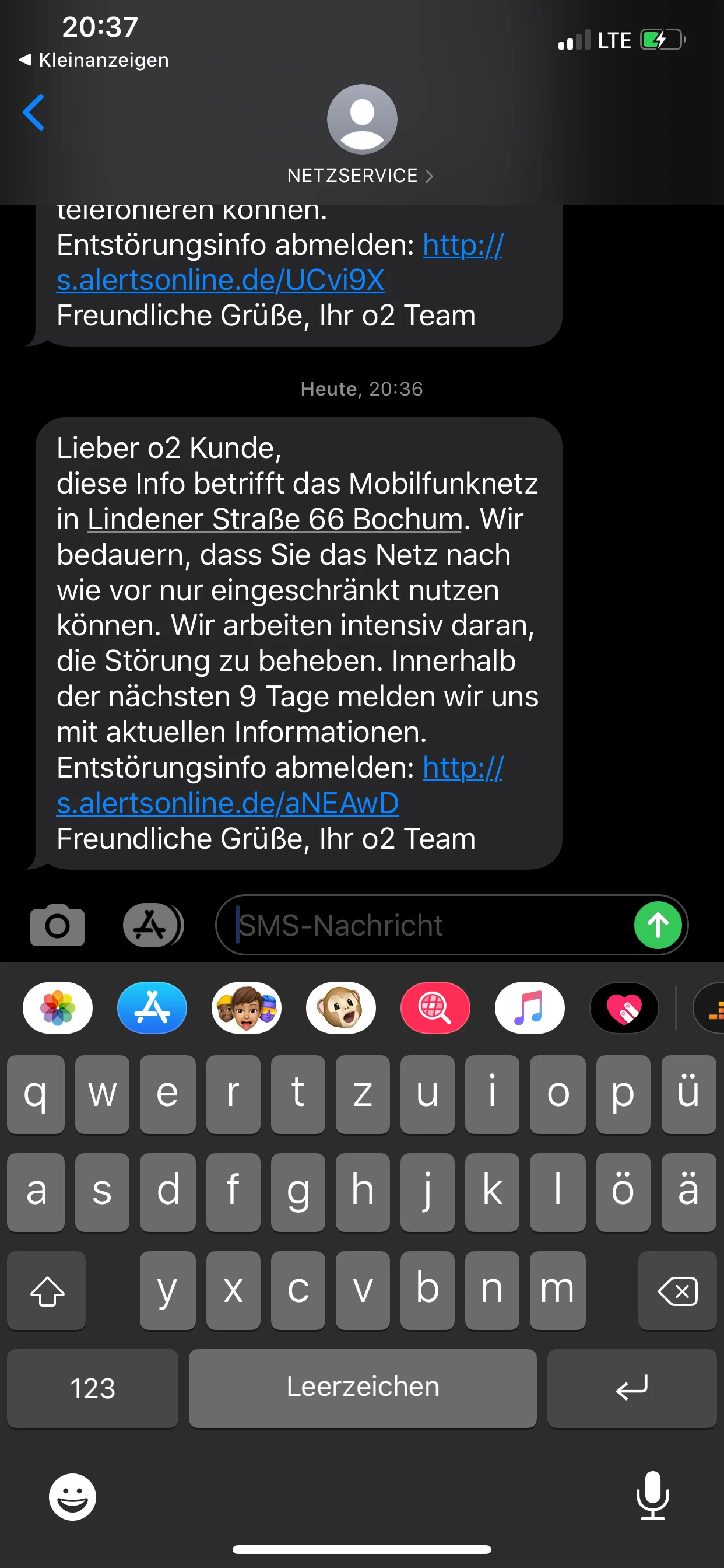This screenshot has width=724, height=1568.
Task: Focus the SMS-Nachricht text field
Action: tap(426, 925)
